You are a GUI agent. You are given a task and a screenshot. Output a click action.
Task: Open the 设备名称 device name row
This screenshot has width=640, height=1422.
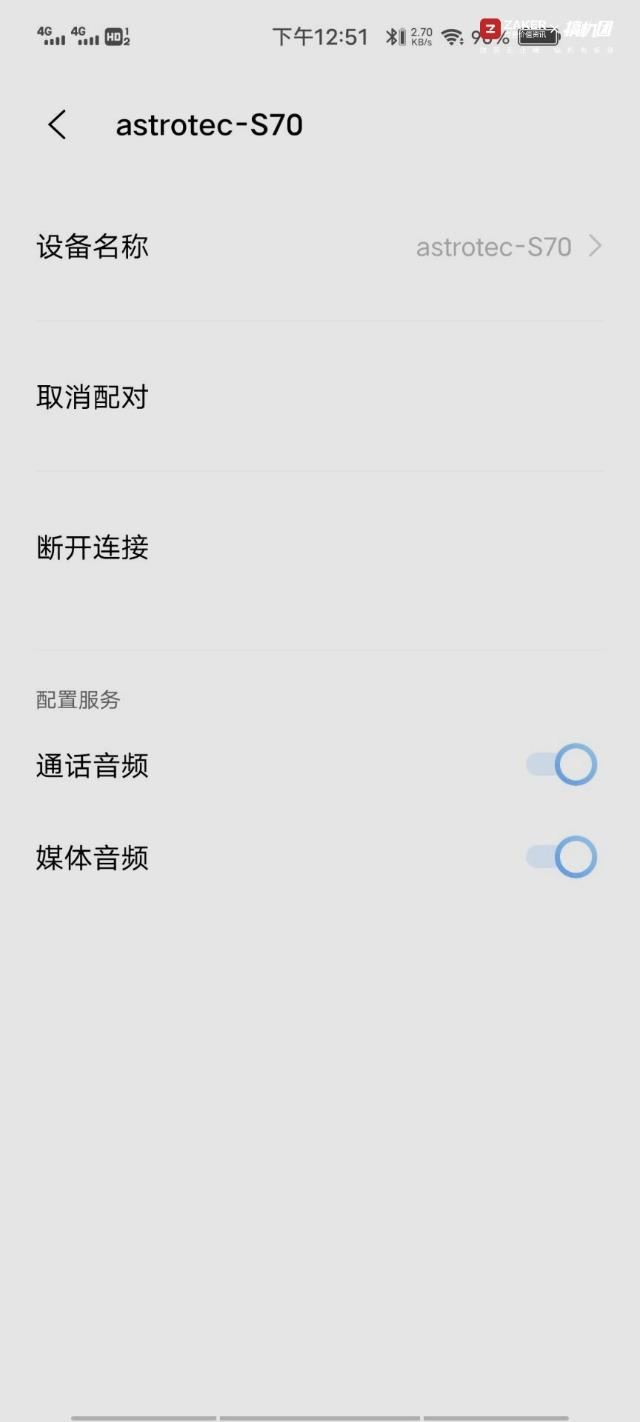click(320, 247)
